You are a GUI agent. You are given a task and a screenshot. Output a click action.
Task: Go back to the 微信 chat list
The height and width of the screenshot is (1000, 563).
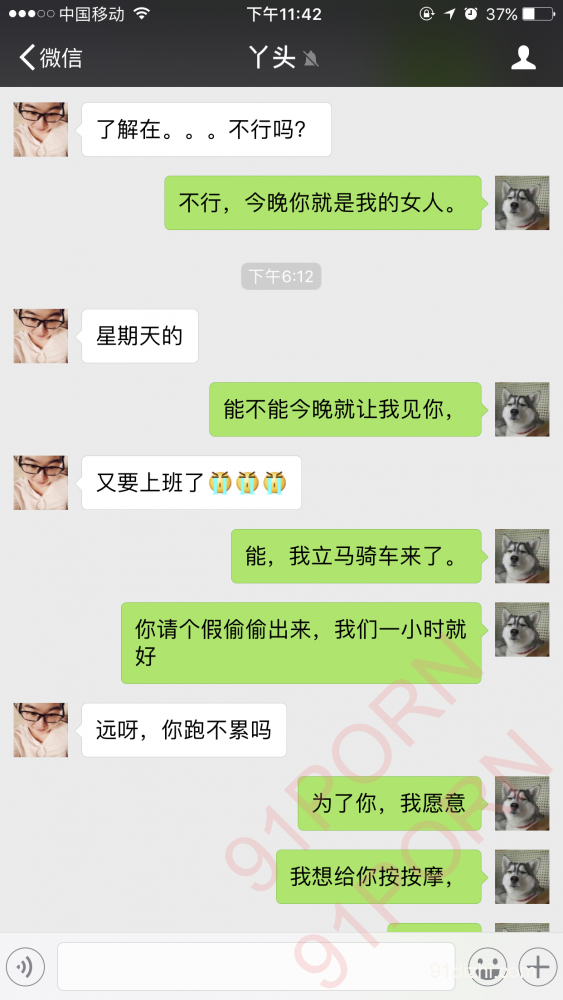pyautogui.click(x=50, y=58)
